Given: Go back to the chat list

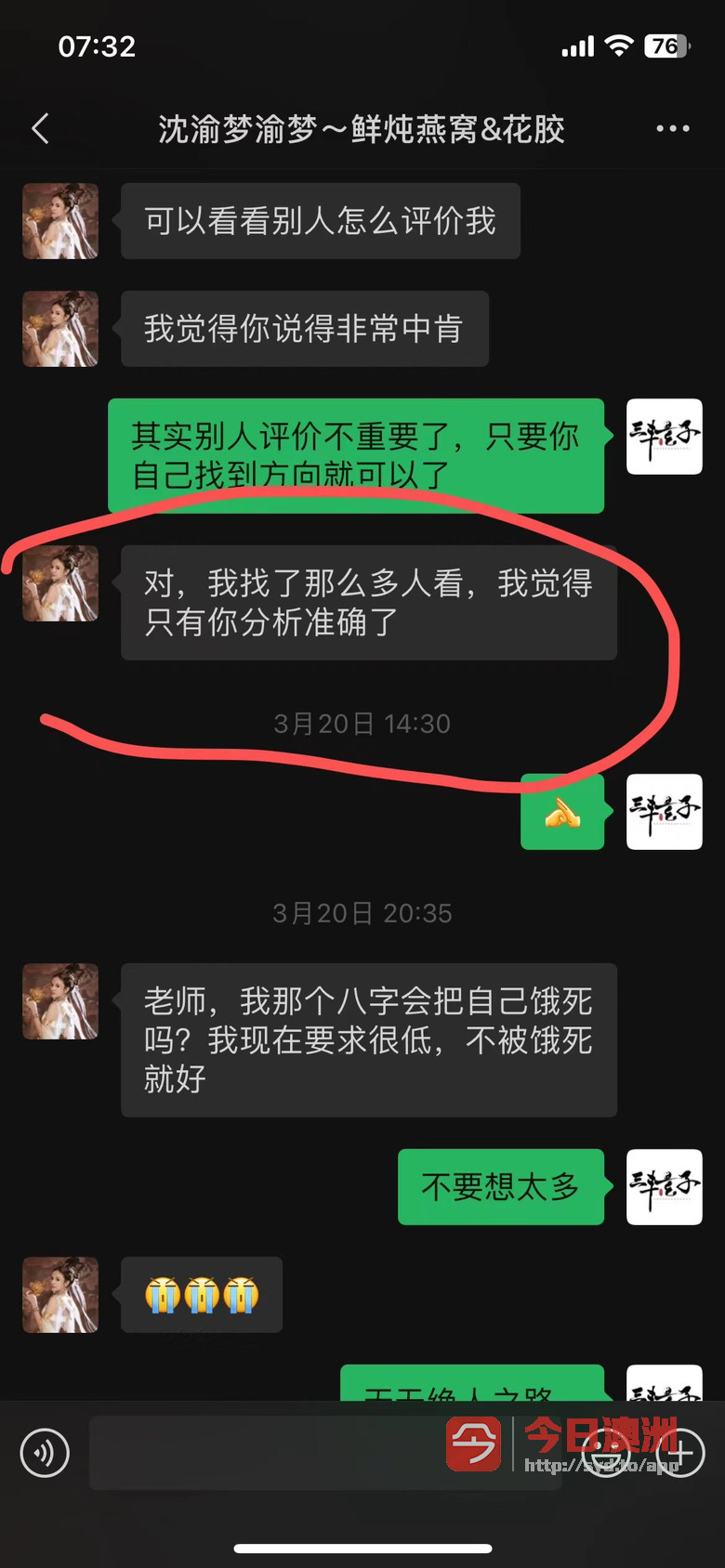Looking at the screenshot, I should click(40, 128).
